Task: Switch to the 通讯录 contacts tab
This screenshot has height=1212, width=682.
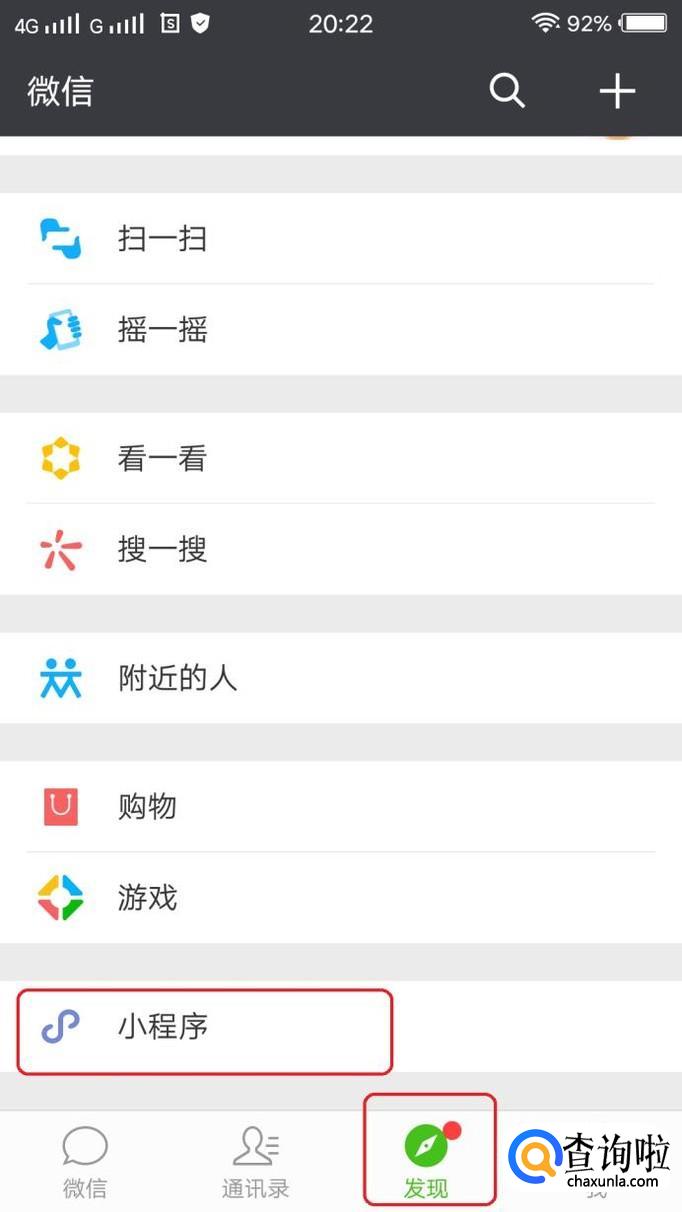Action: click(256, 1162)
